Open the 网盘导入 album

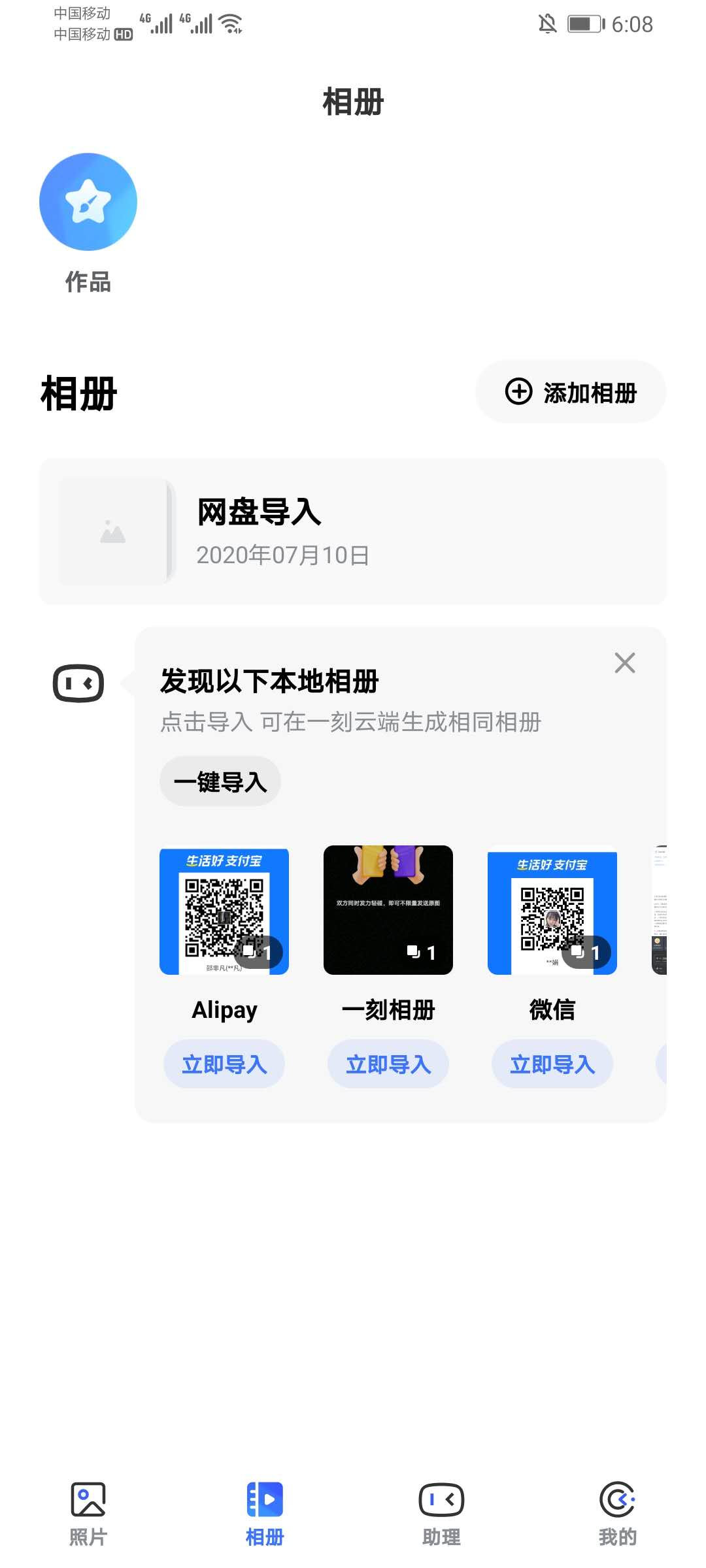click(353, 532)
